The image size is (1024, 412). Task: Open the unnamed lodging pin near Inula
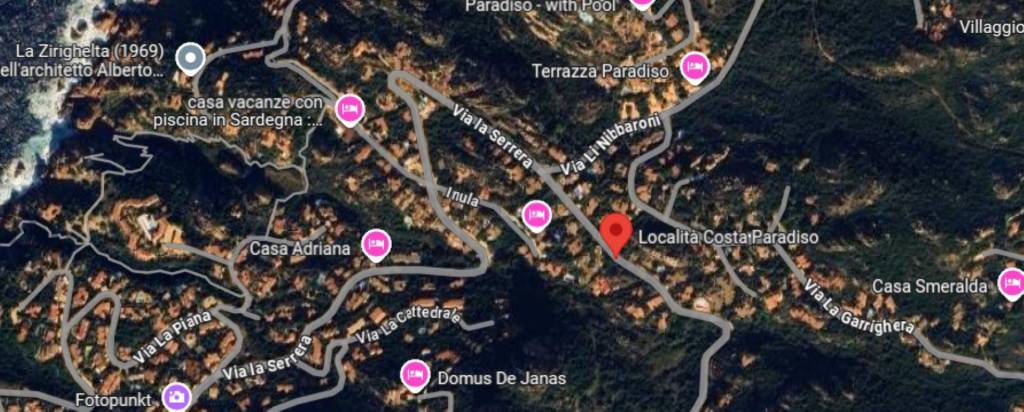click(x=537, y=214)
